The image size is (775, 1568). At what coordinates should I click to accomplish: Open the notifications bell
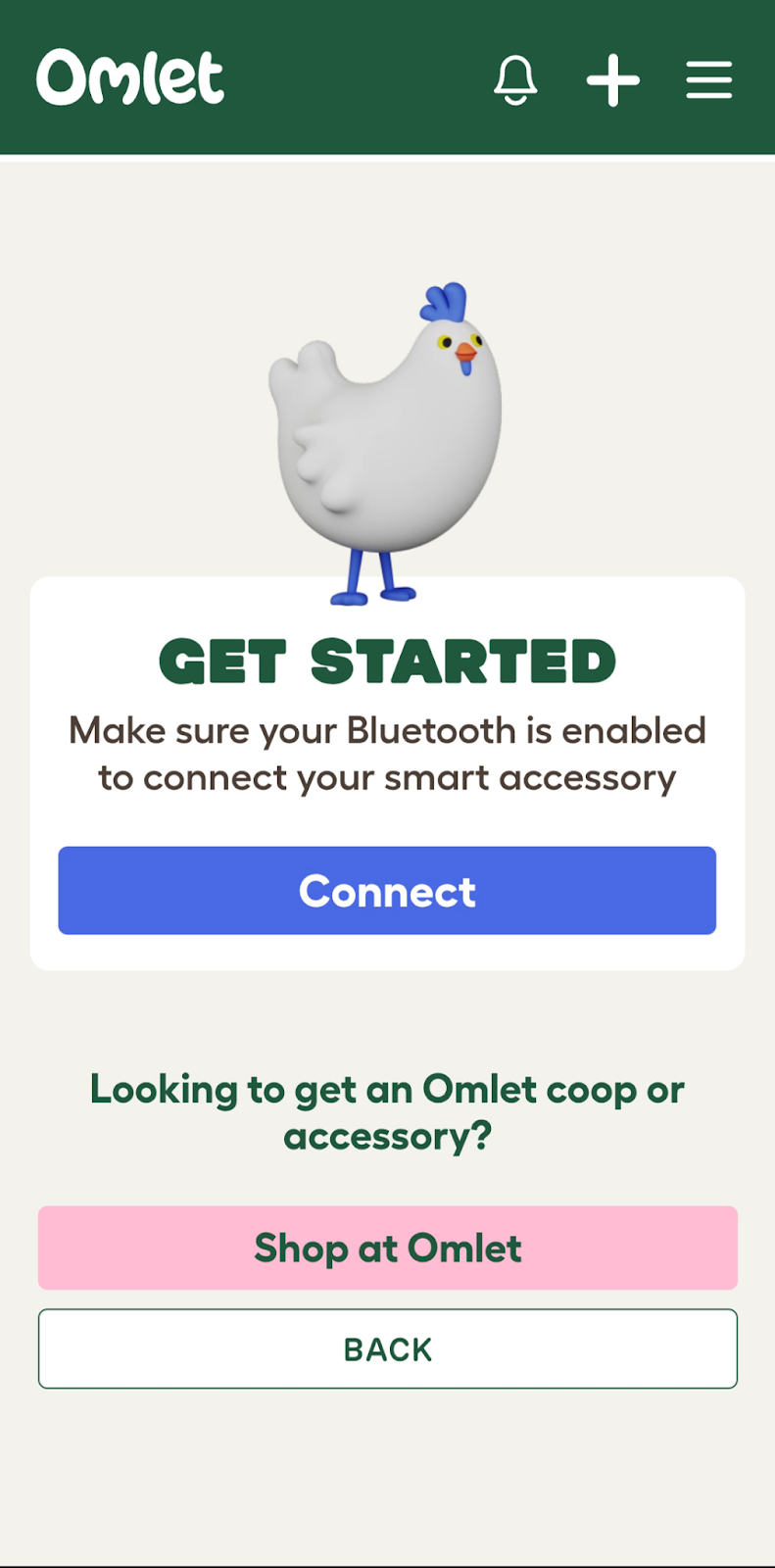(515, 80)
